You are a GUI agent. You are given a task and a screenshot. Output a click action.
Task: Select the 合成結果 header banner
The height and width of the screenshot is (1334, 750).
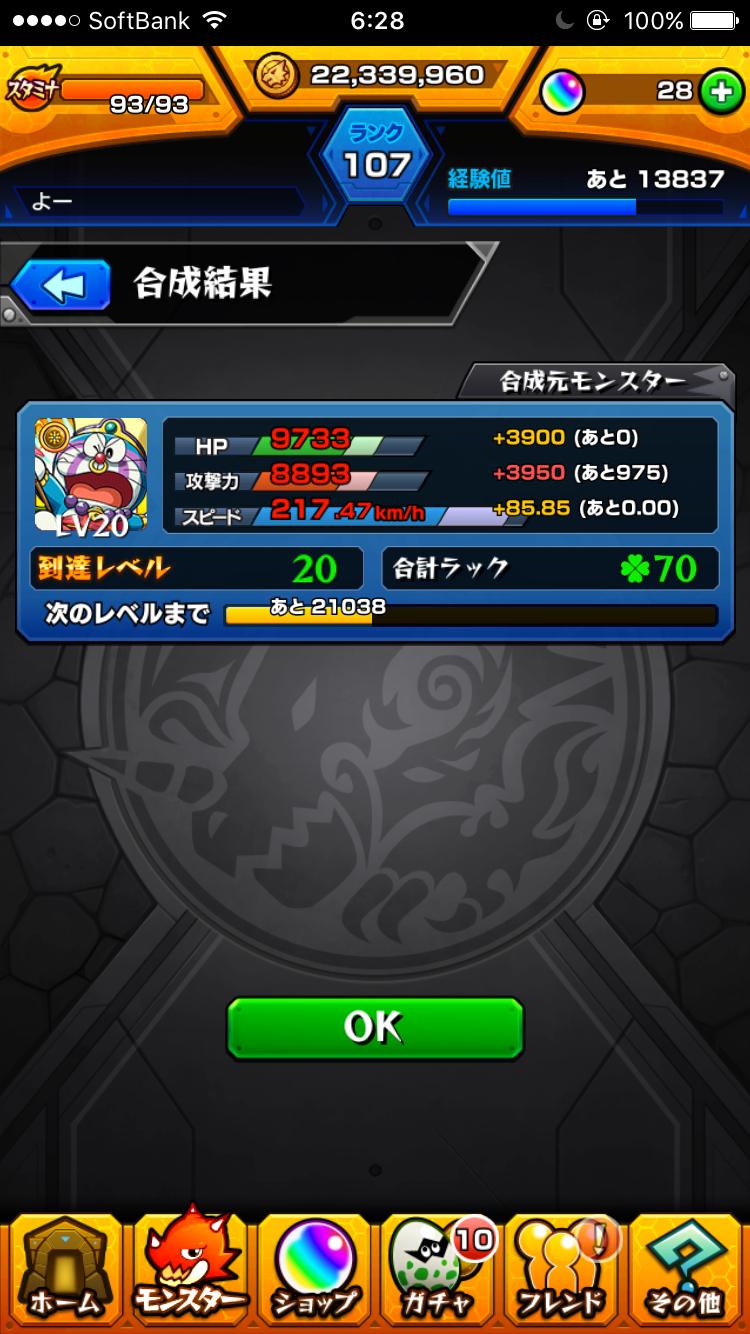[x=205, y=283]
